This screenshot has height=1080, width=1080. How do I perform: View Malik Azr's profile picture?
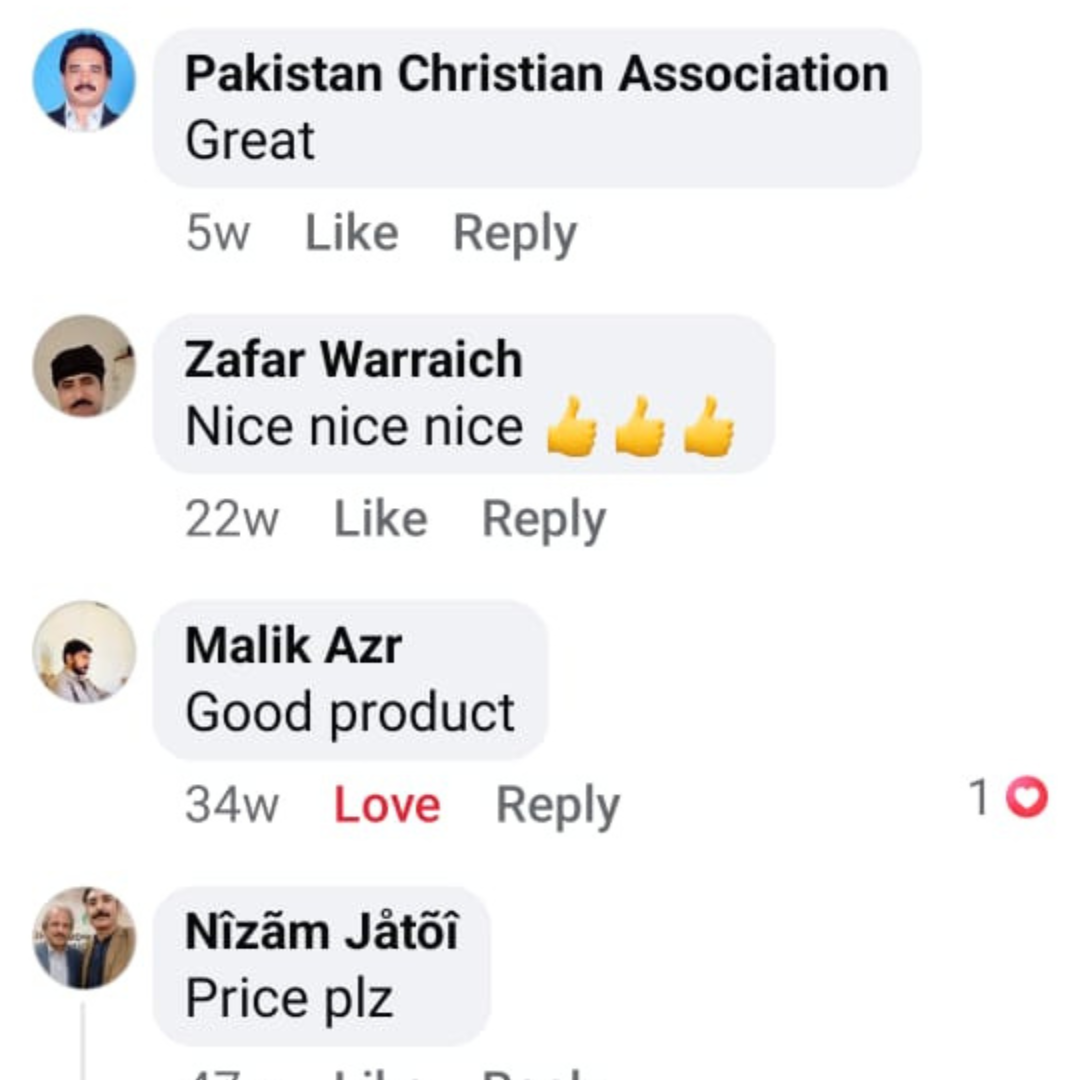[84, 652]
